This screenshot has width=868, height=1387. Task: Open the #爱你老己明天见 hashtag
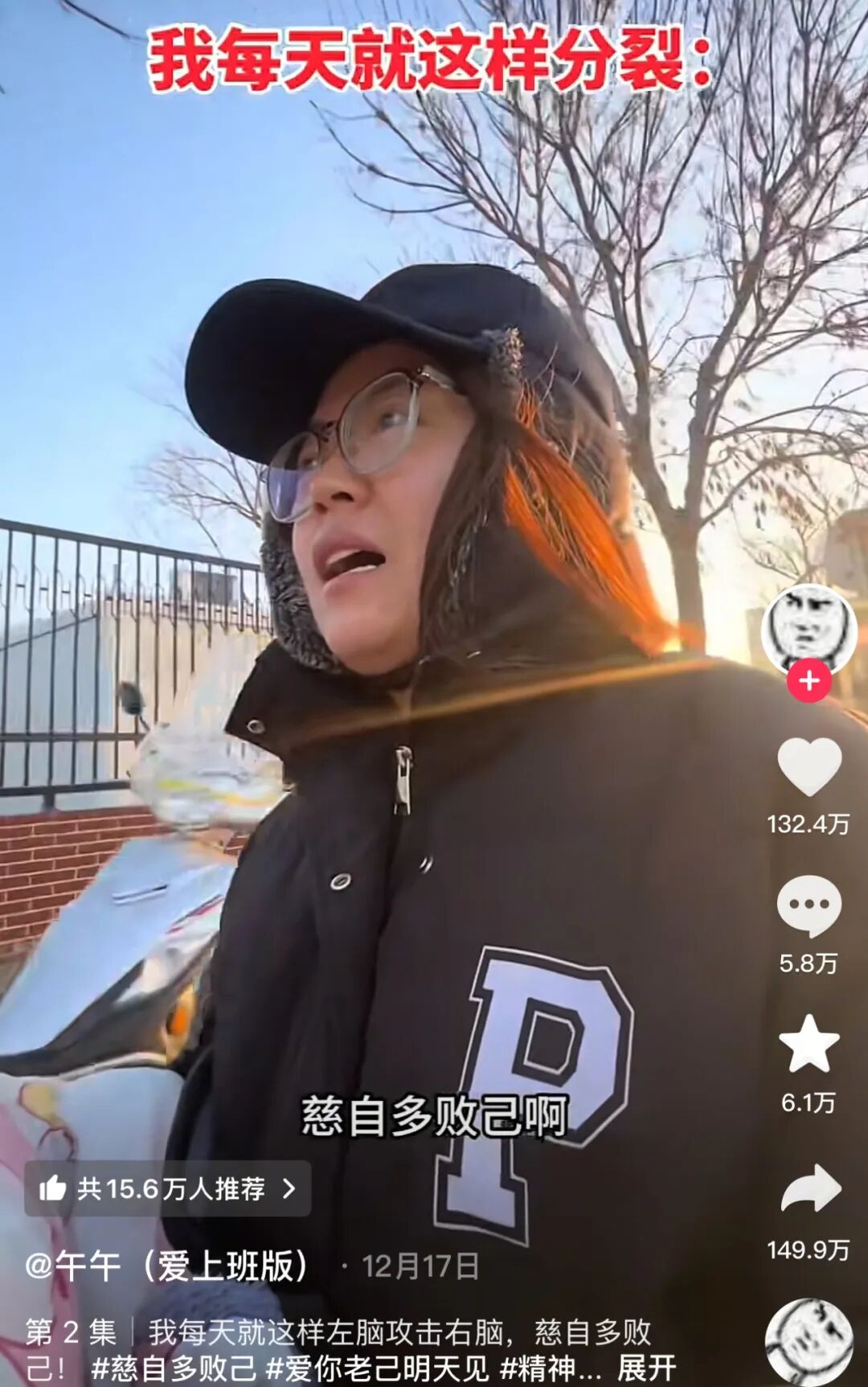377,1368
